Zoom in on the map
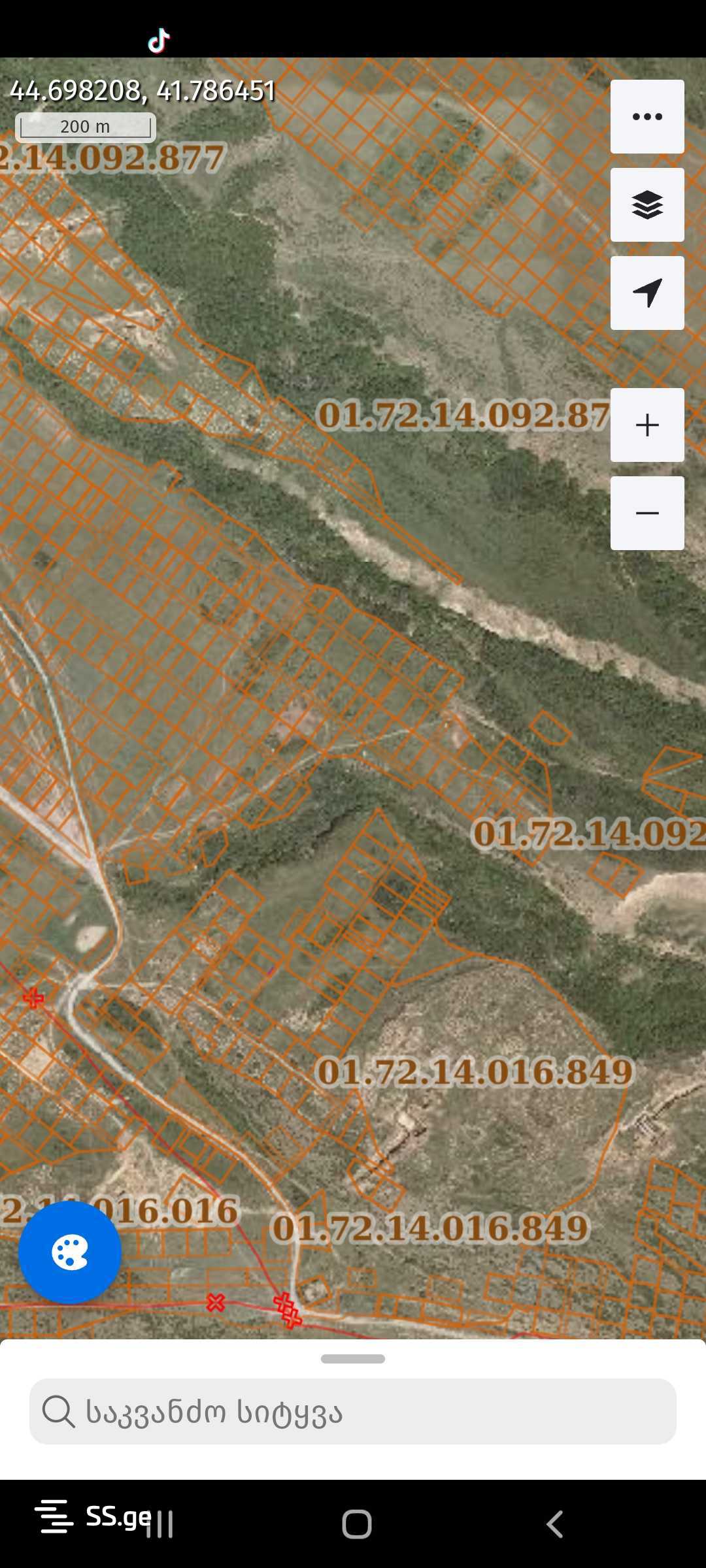706x1568 pixels. coord(647,425)
